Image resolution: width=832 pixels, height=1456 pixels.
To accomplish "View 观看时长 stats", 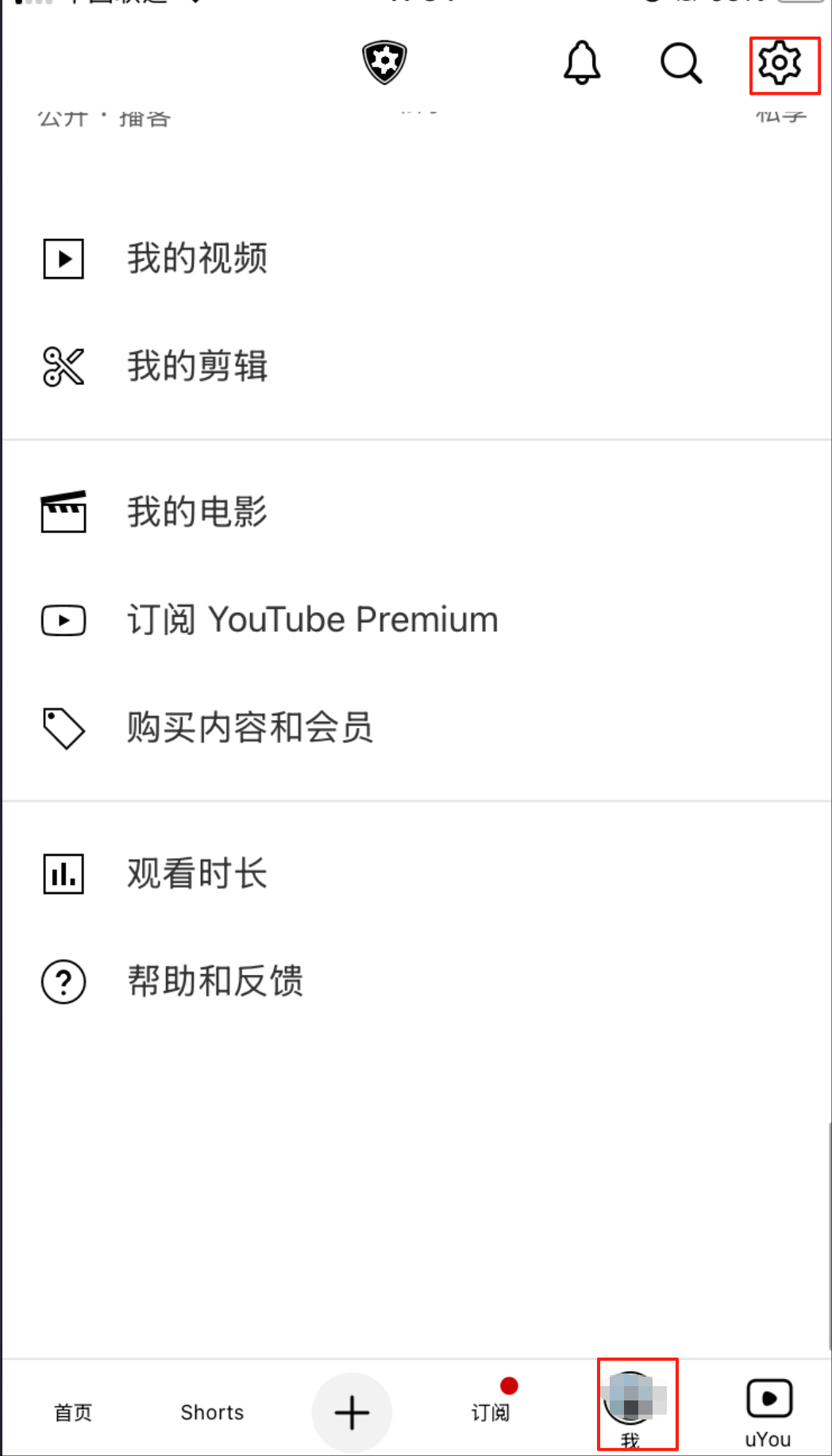I will click(416, 874).
